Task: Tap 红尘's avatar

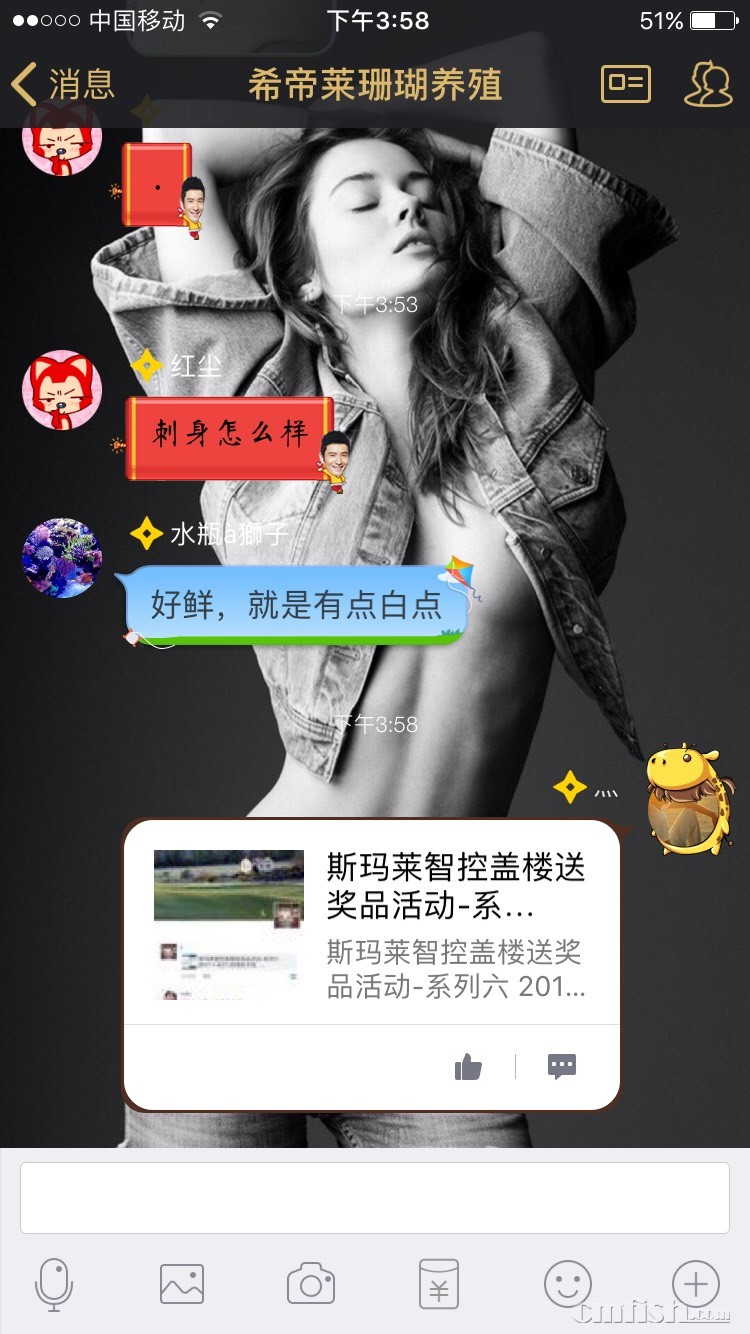Action: pyautogui.click(x=62, y=390)
